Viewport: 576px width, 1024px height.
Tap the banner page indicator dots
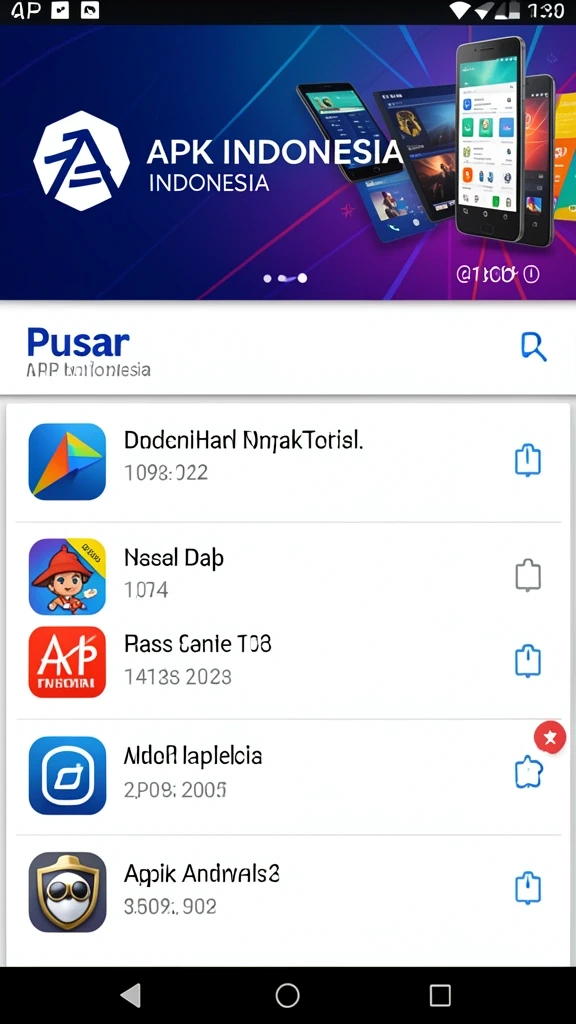click(285, 278)
